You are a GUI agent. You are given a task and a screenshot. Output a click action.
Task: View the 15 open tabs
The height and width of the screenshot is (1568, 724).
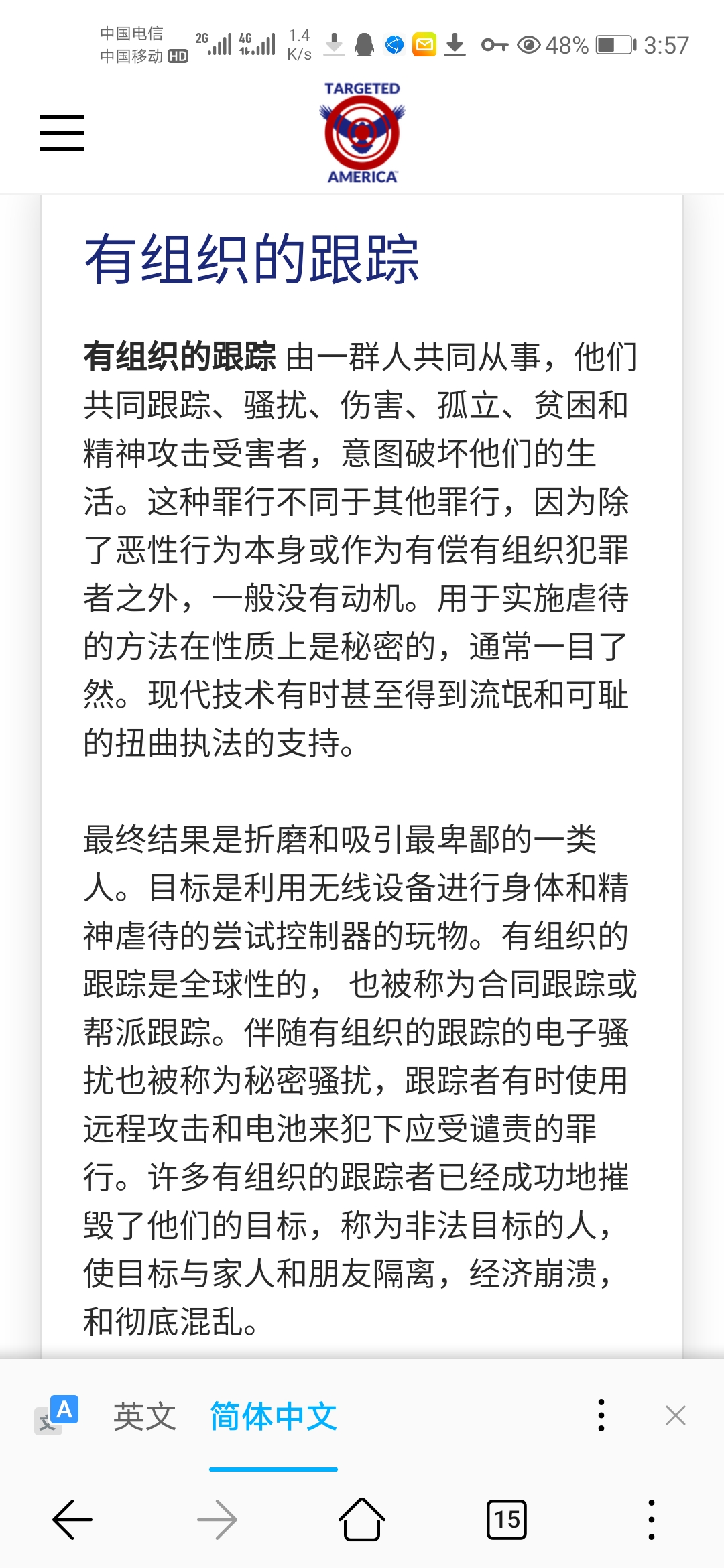(507, 1520)
